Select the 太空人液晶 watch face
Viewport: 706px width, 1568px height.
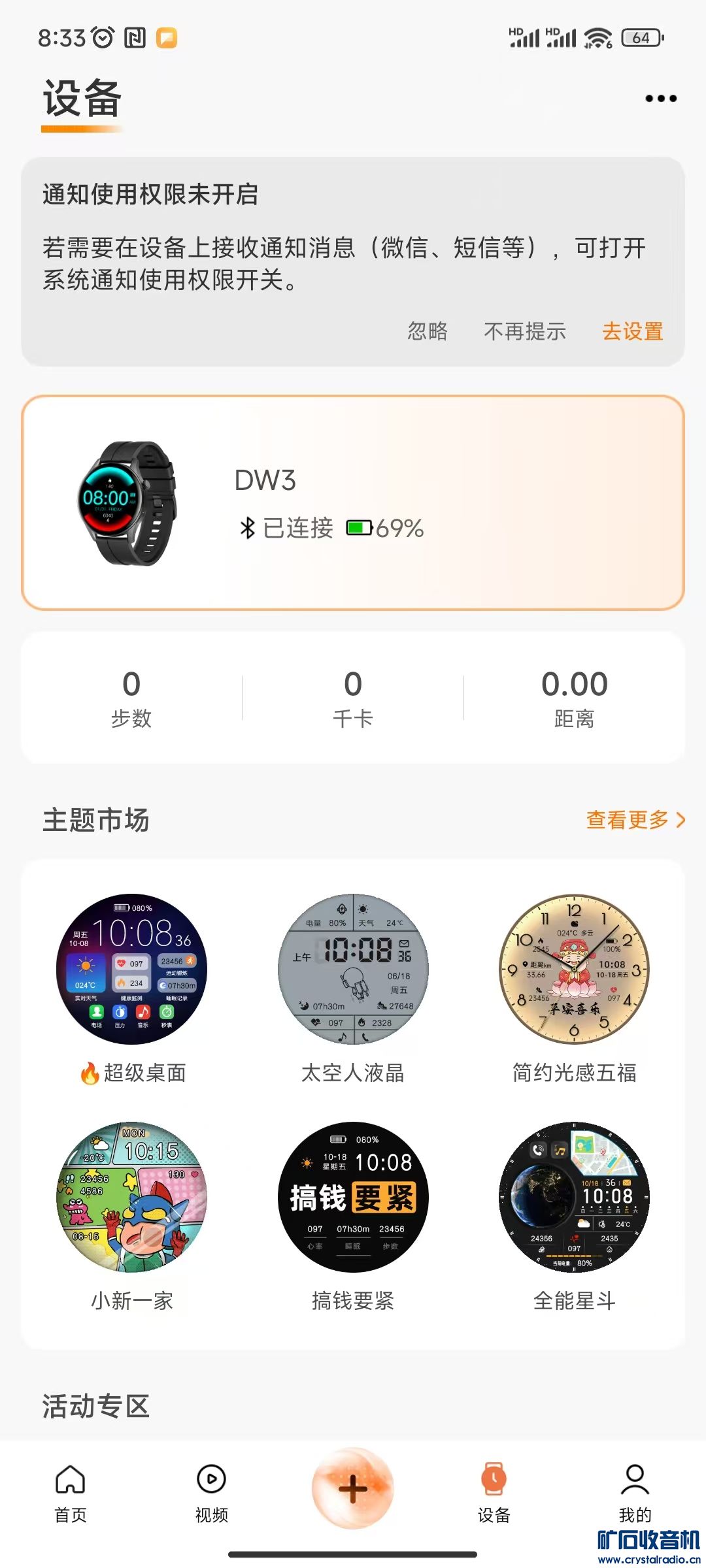353,970
